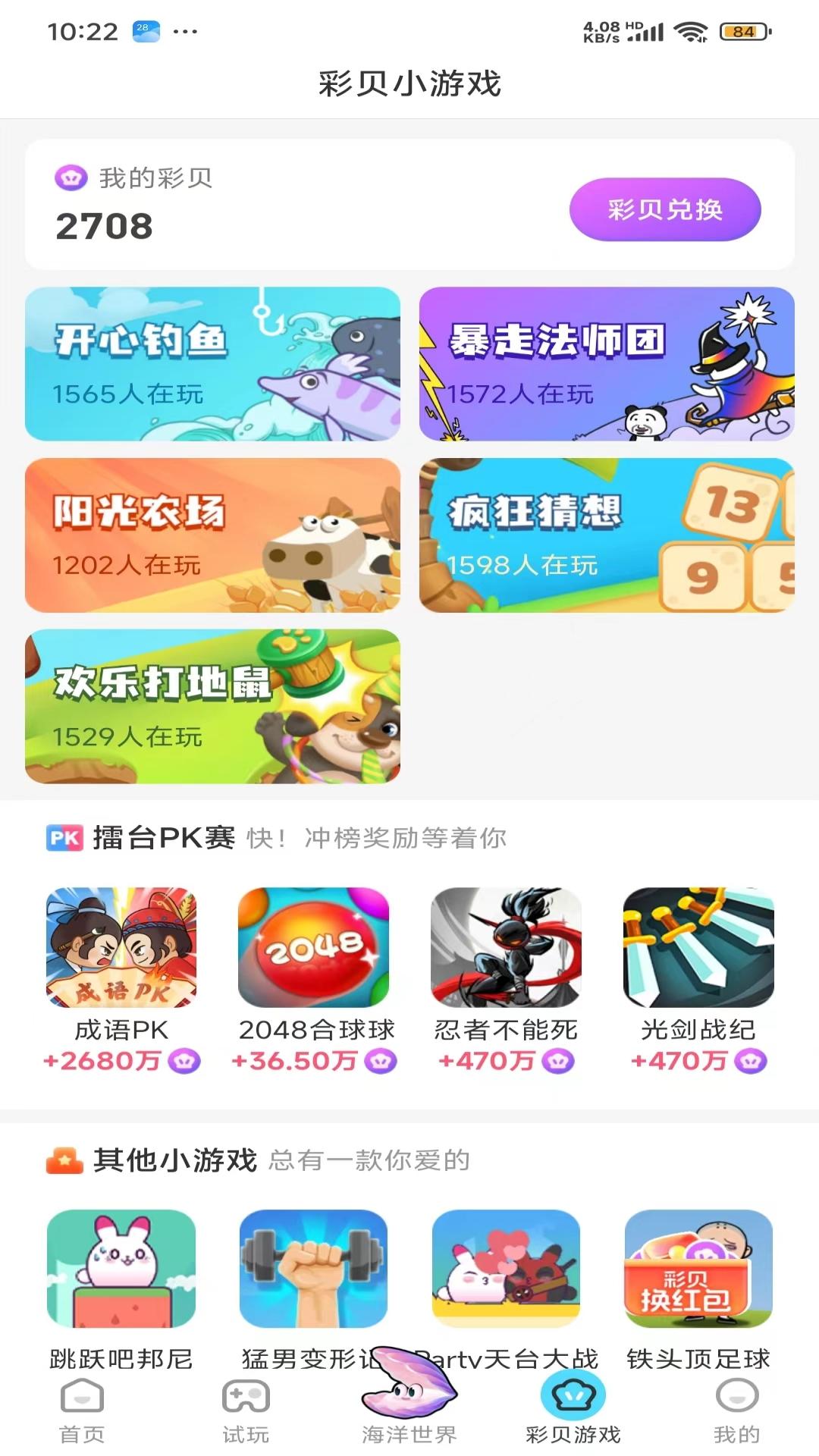Open the 开心钓鱼 game banner

[x=215, y=365]
